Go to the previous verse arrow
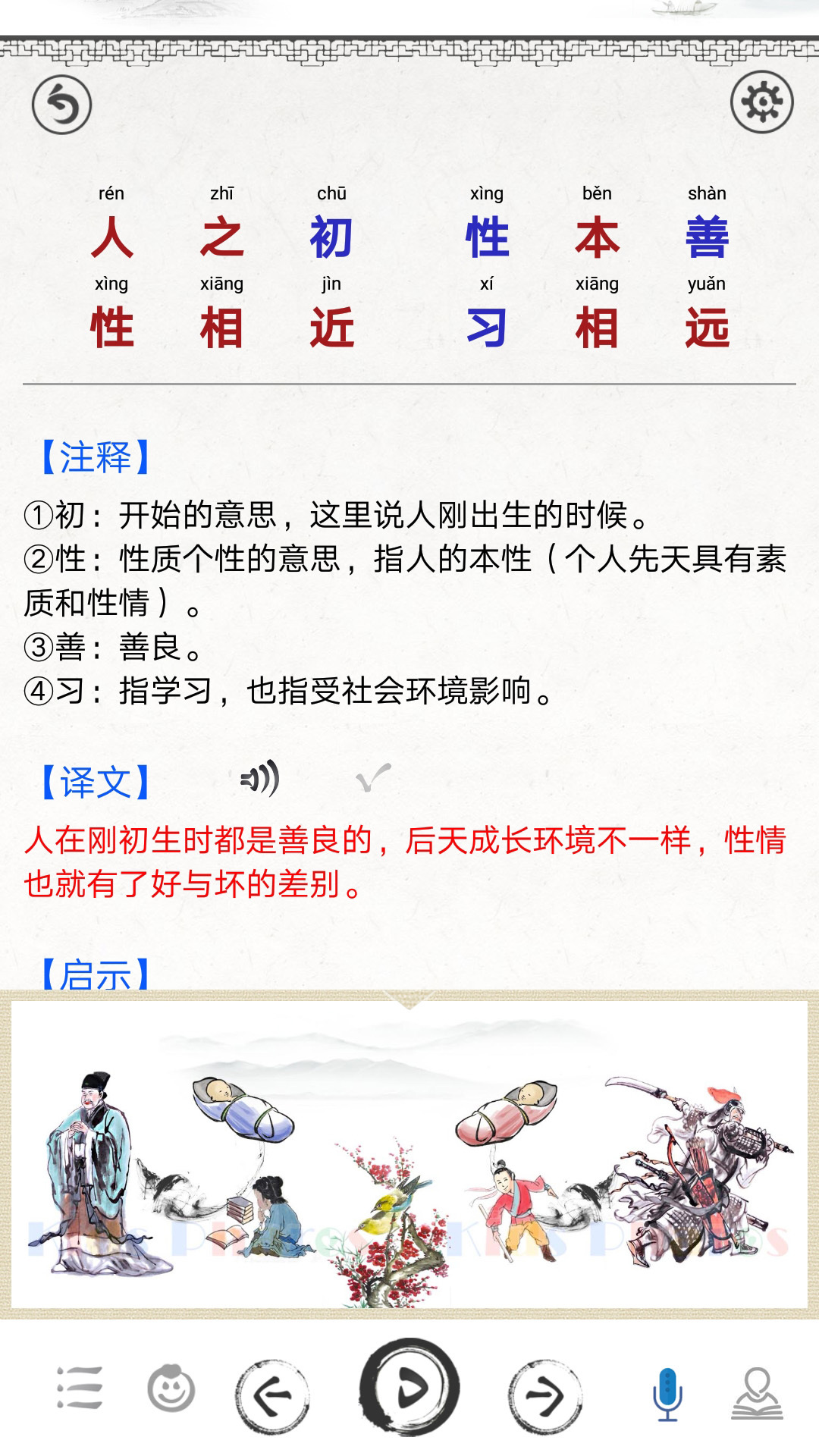Viewport: 819px width, 1456px height. pyautogui.click(x=272, y=1395)
